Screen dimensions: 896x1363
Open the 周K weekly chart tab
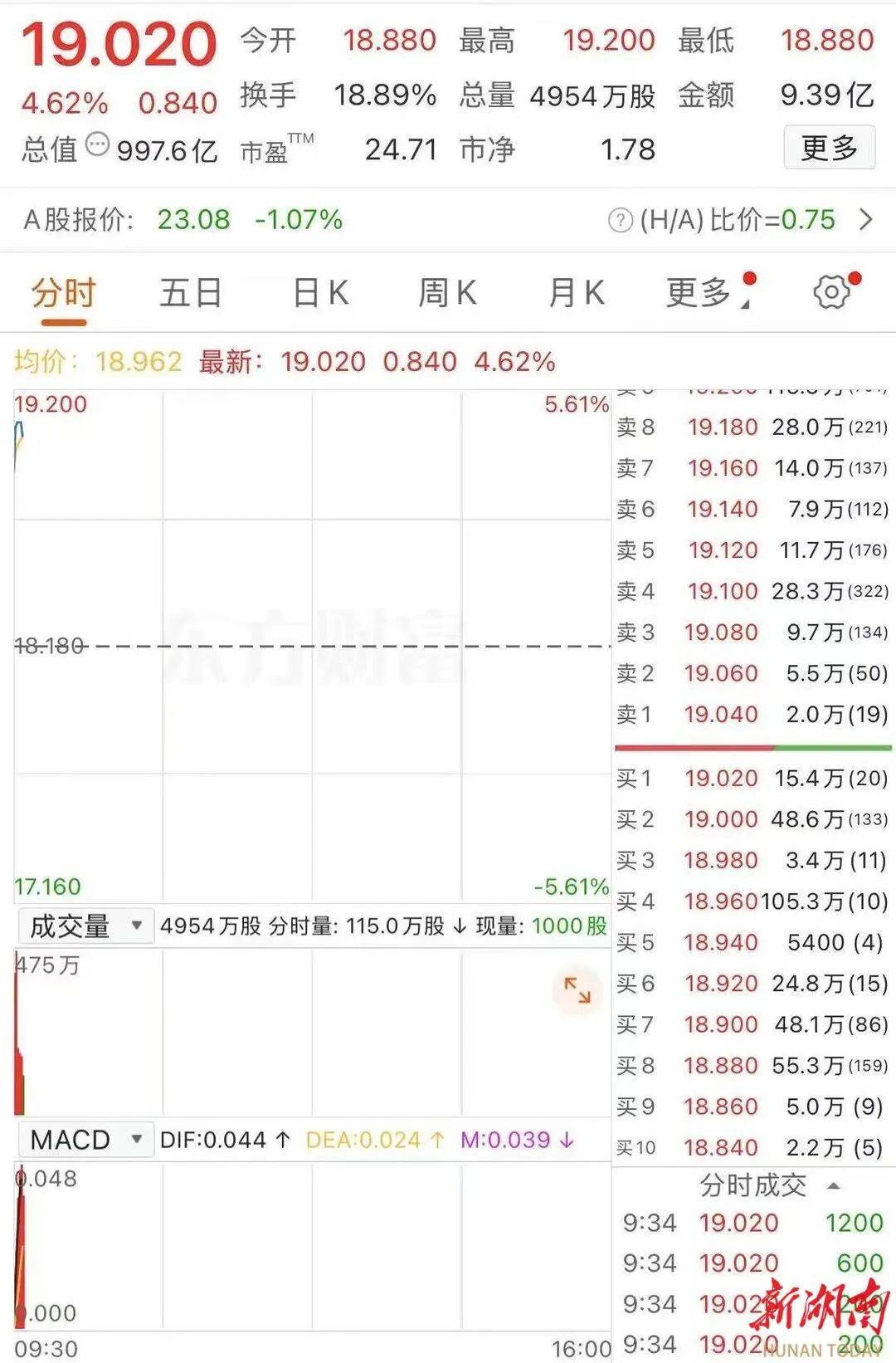tap(447, 292)
